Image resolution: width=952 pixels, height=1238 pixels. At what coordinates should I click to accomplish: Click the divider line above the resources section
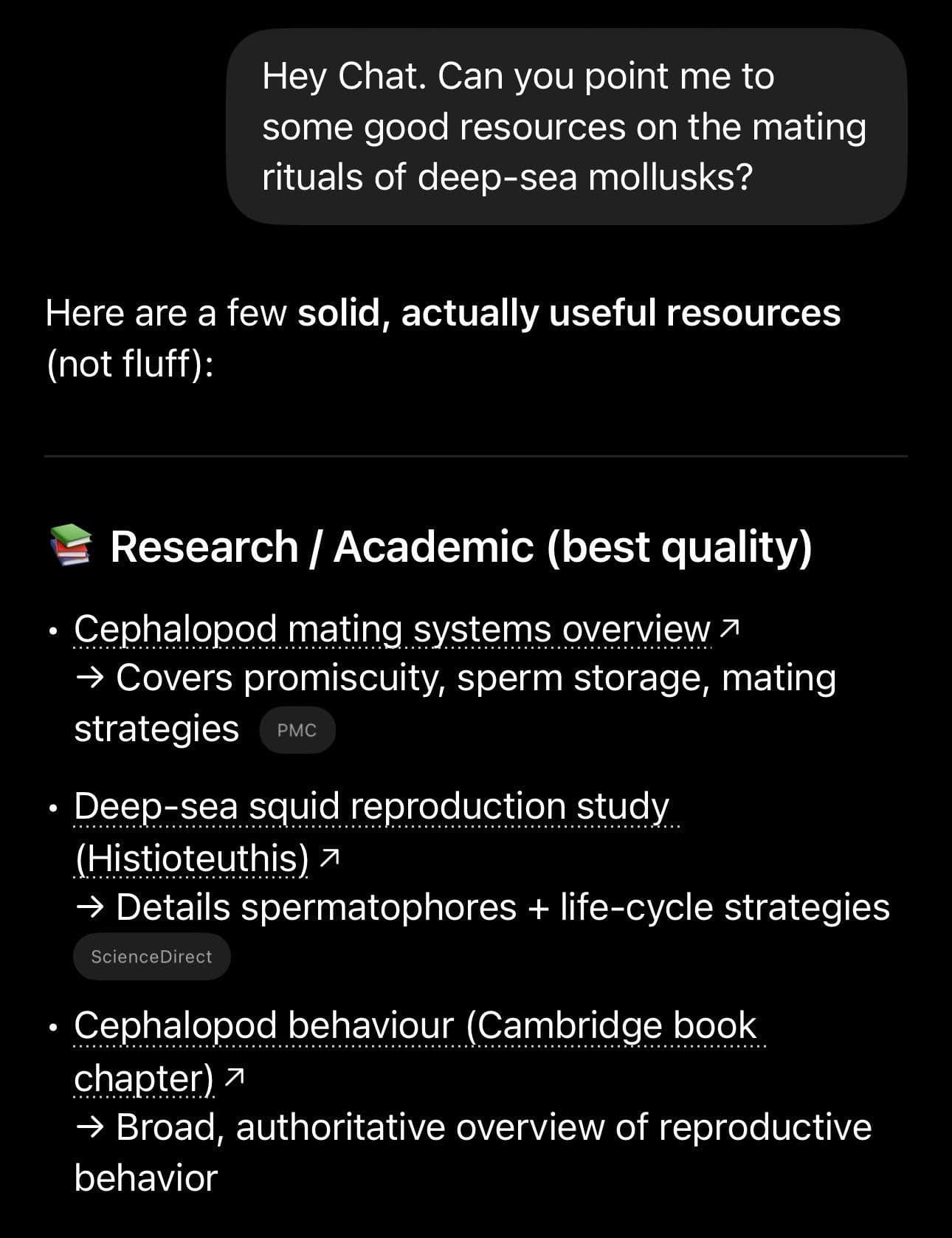tap(476, 455)
